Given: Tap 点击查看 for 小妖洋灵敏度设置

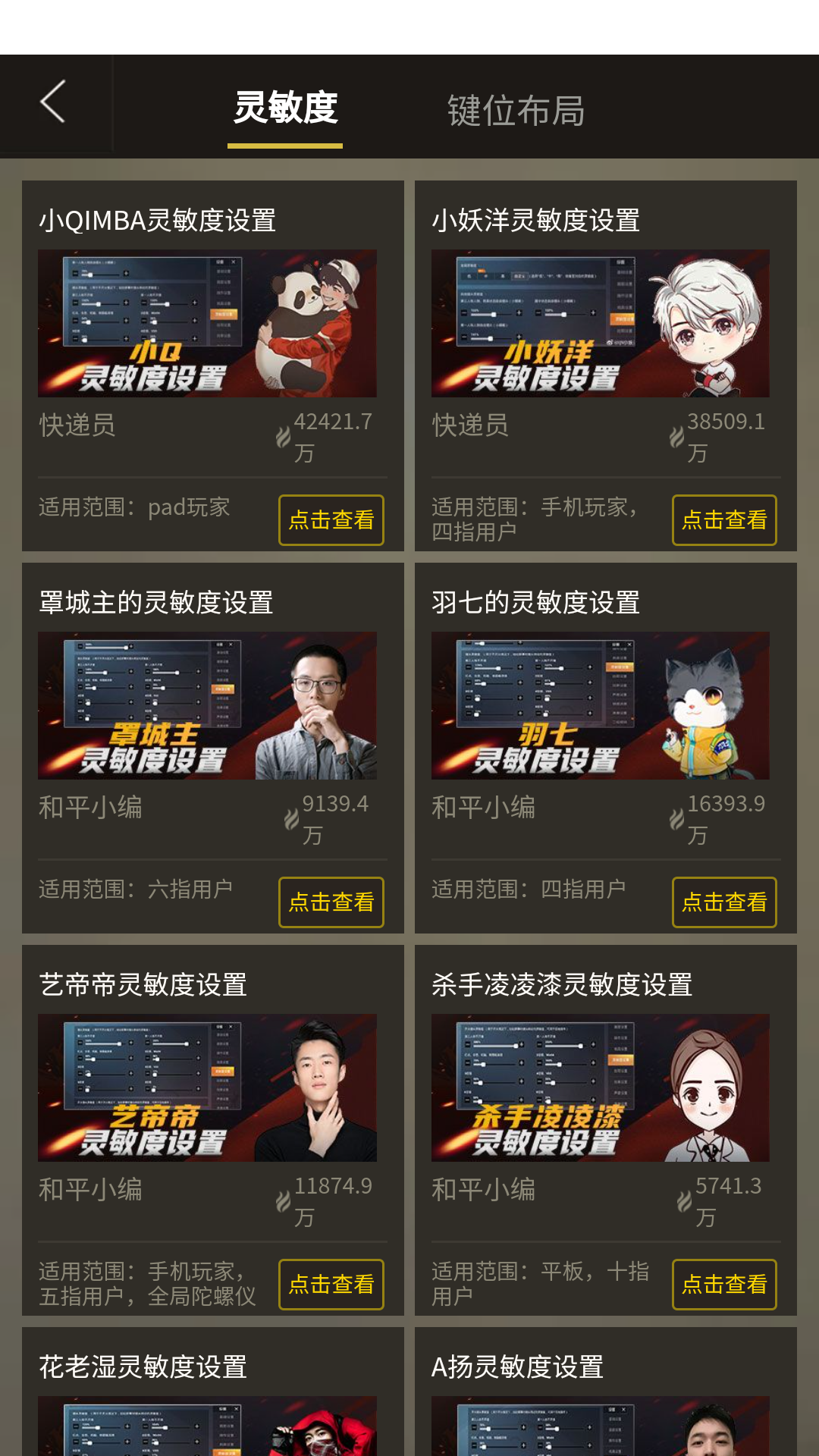Looking at the screenshot, I should [724, 520].
